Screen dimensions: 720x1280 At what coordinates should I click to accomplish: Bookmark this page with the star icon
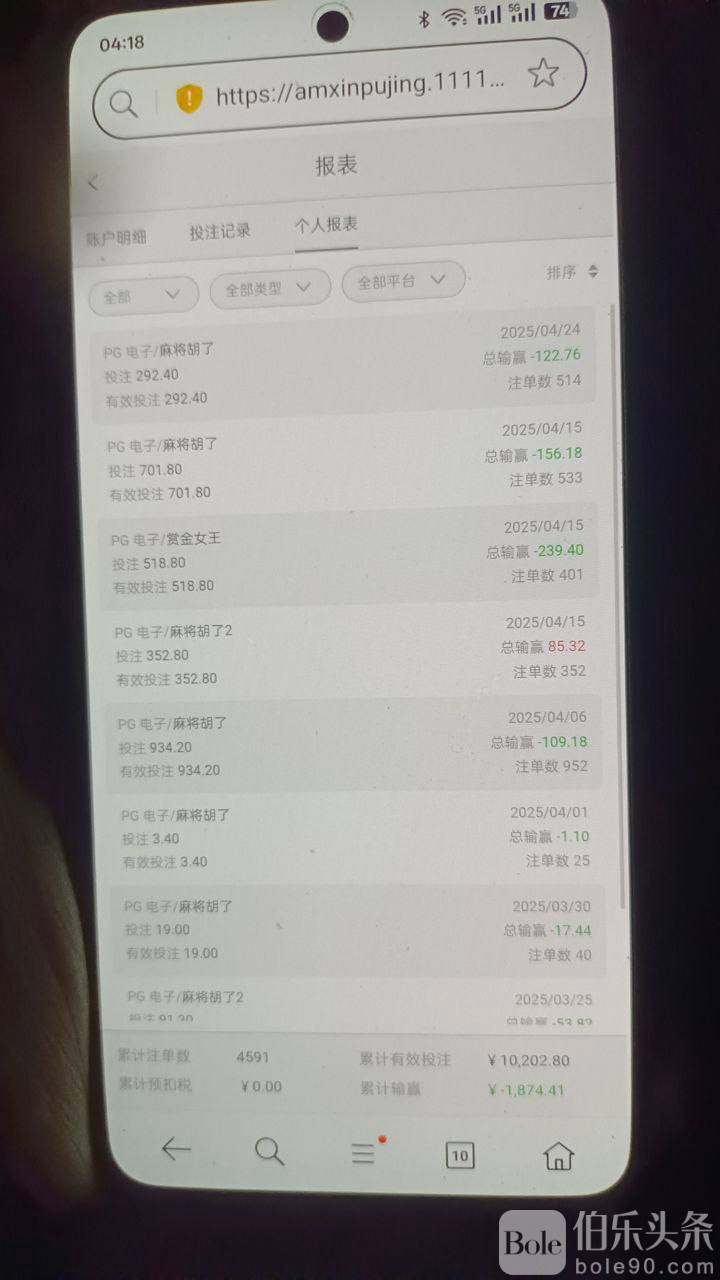[542, 73]
